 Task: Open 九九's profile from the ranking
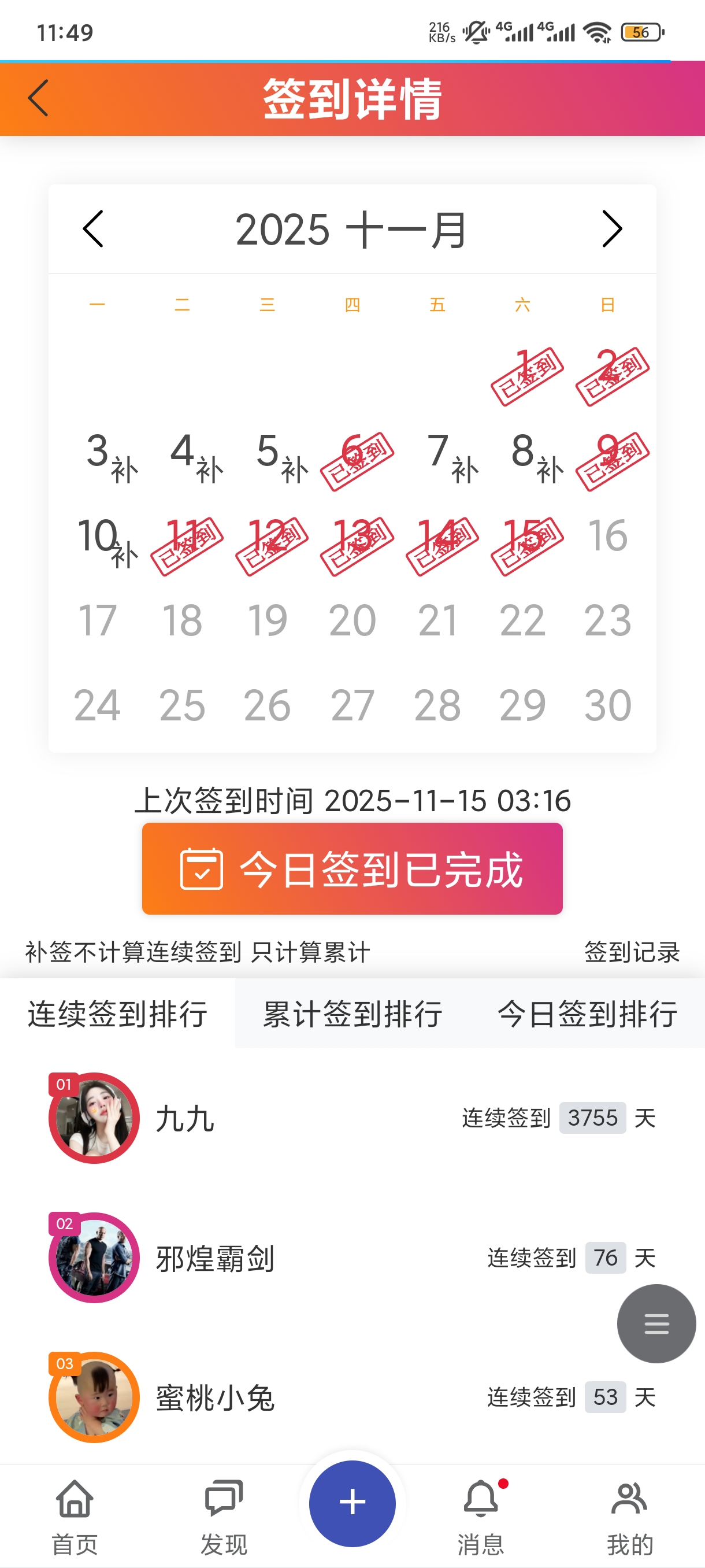pos(94,1118)
